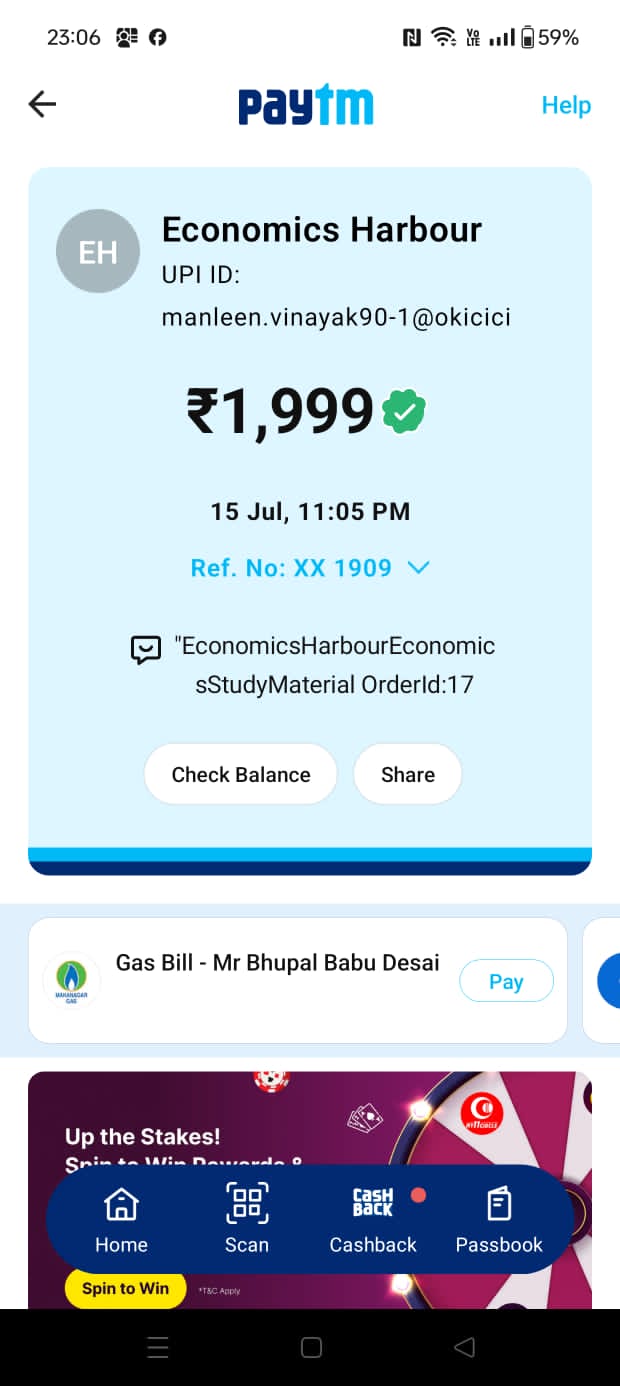Go to the Home tab
Viewport: 620px width, 1386px height.
click(x=121, y=1220)
